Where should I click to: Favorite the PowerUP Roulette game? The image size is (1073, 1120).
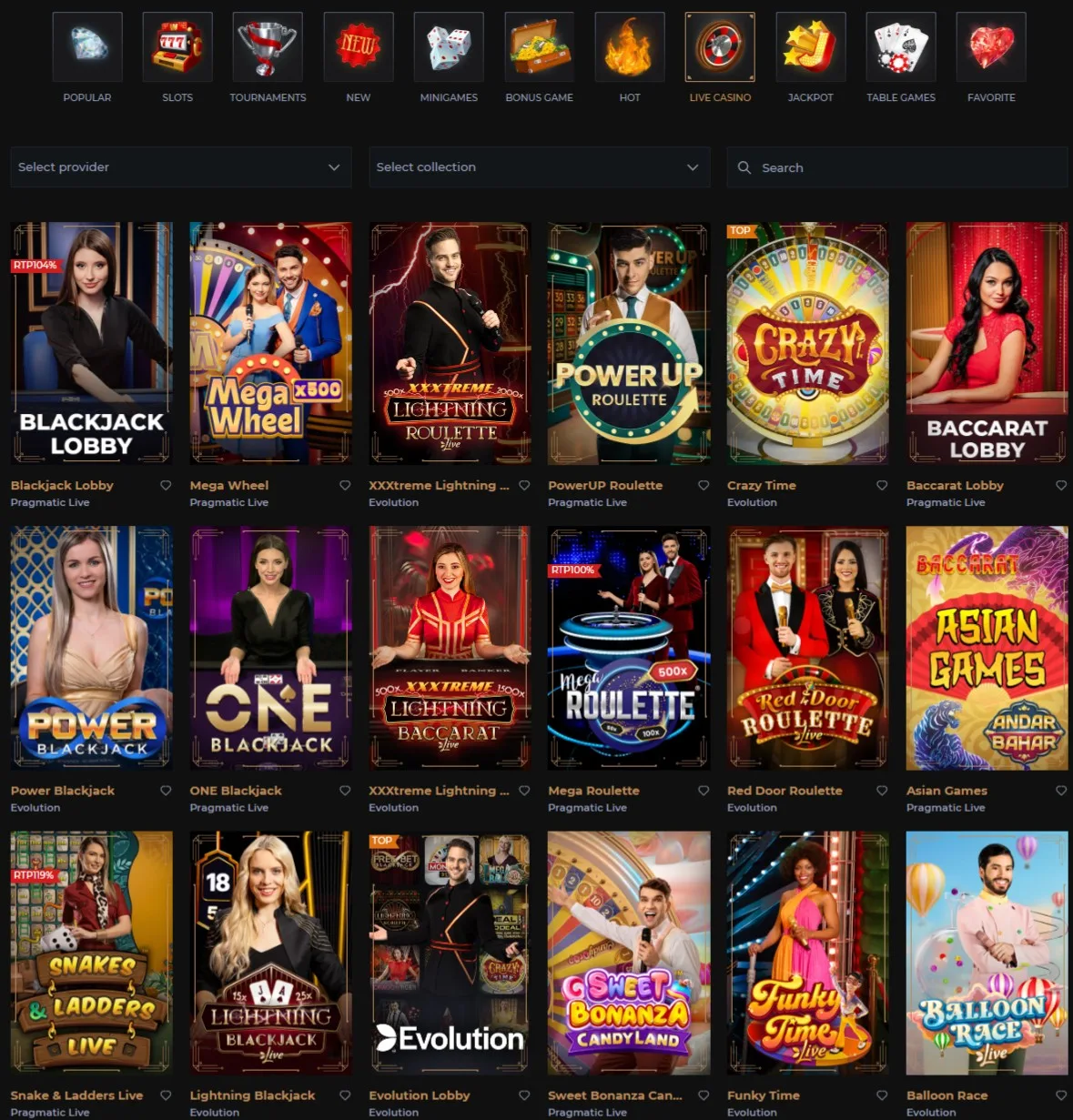[x=704, y=486]
